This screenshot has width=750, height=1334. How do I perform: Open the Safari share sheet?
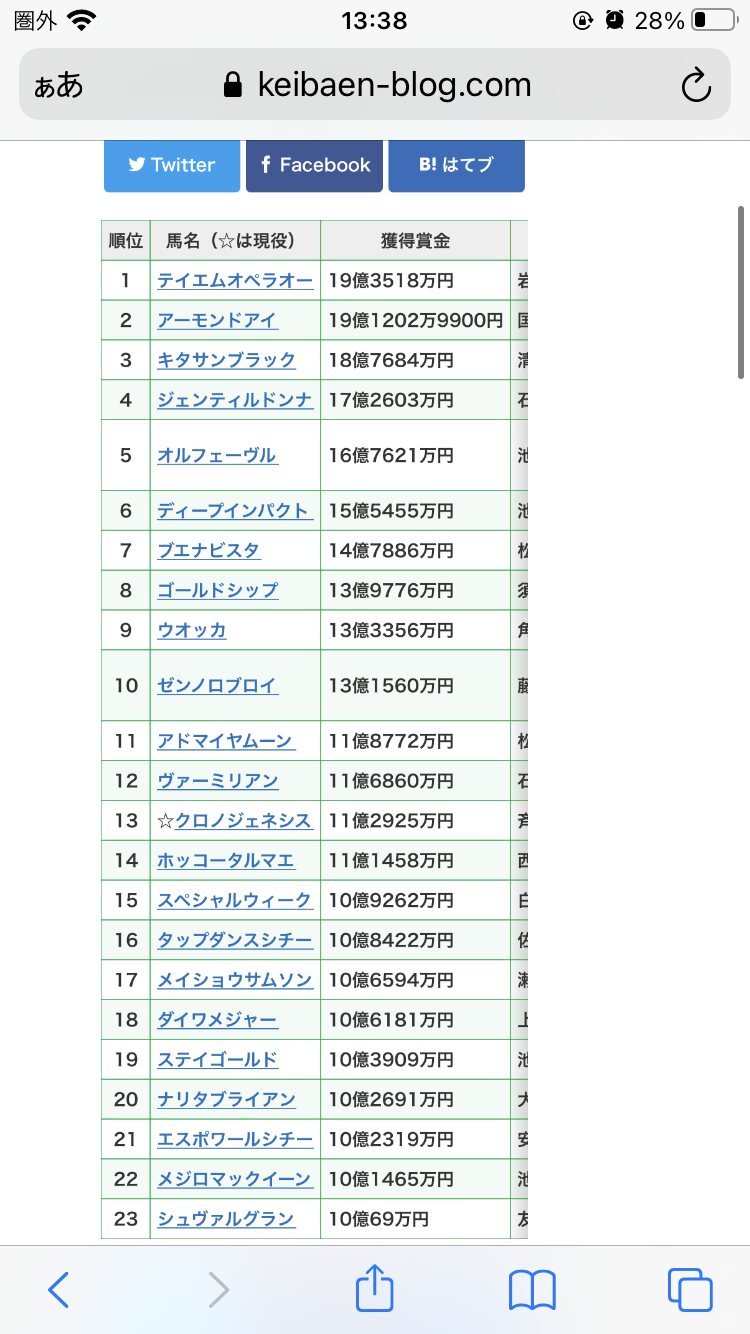tap(375, 1288)
